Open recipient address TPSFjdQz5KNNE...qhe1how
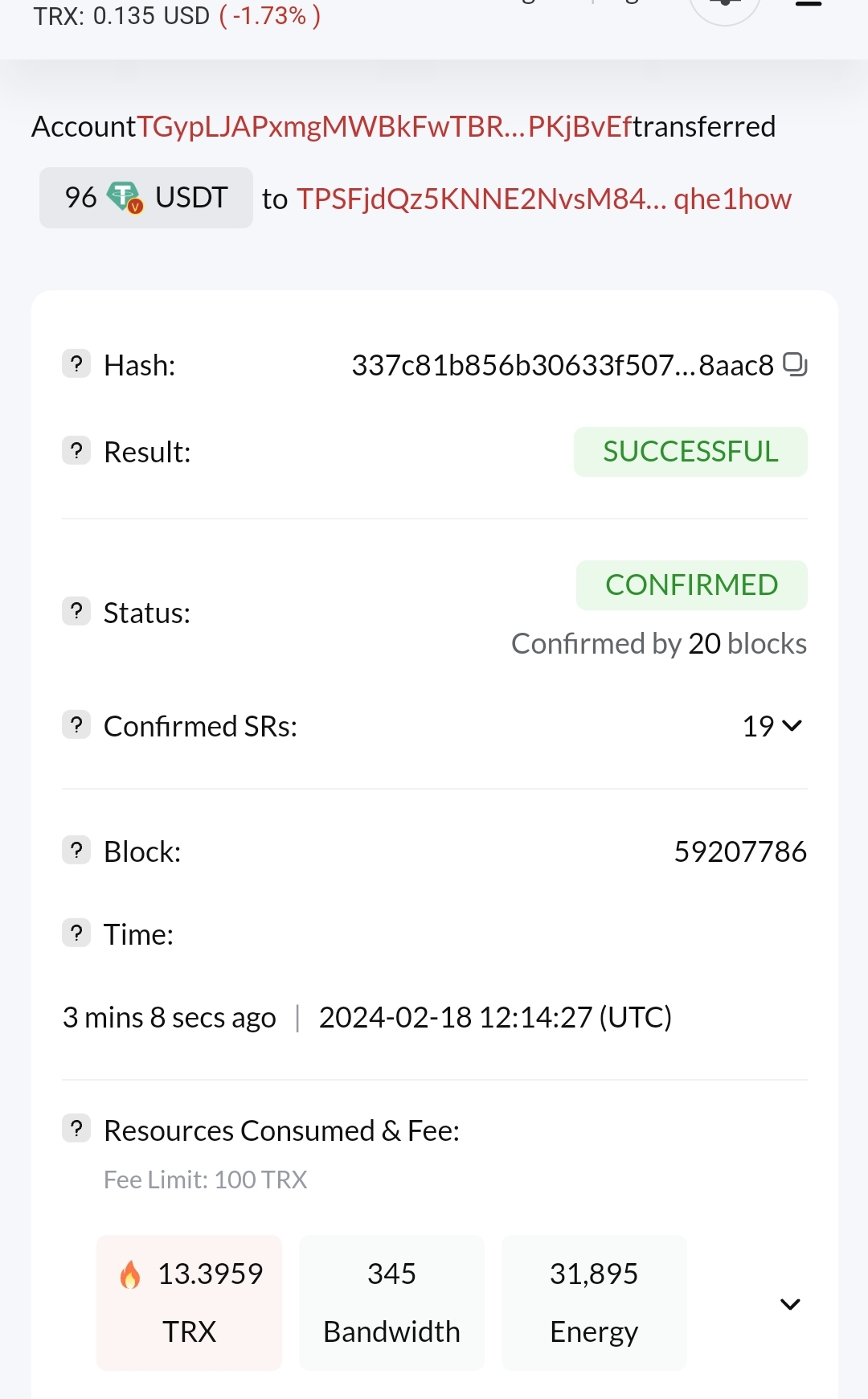Screen dimensions: 868x1399 click(x=544, y=199)
